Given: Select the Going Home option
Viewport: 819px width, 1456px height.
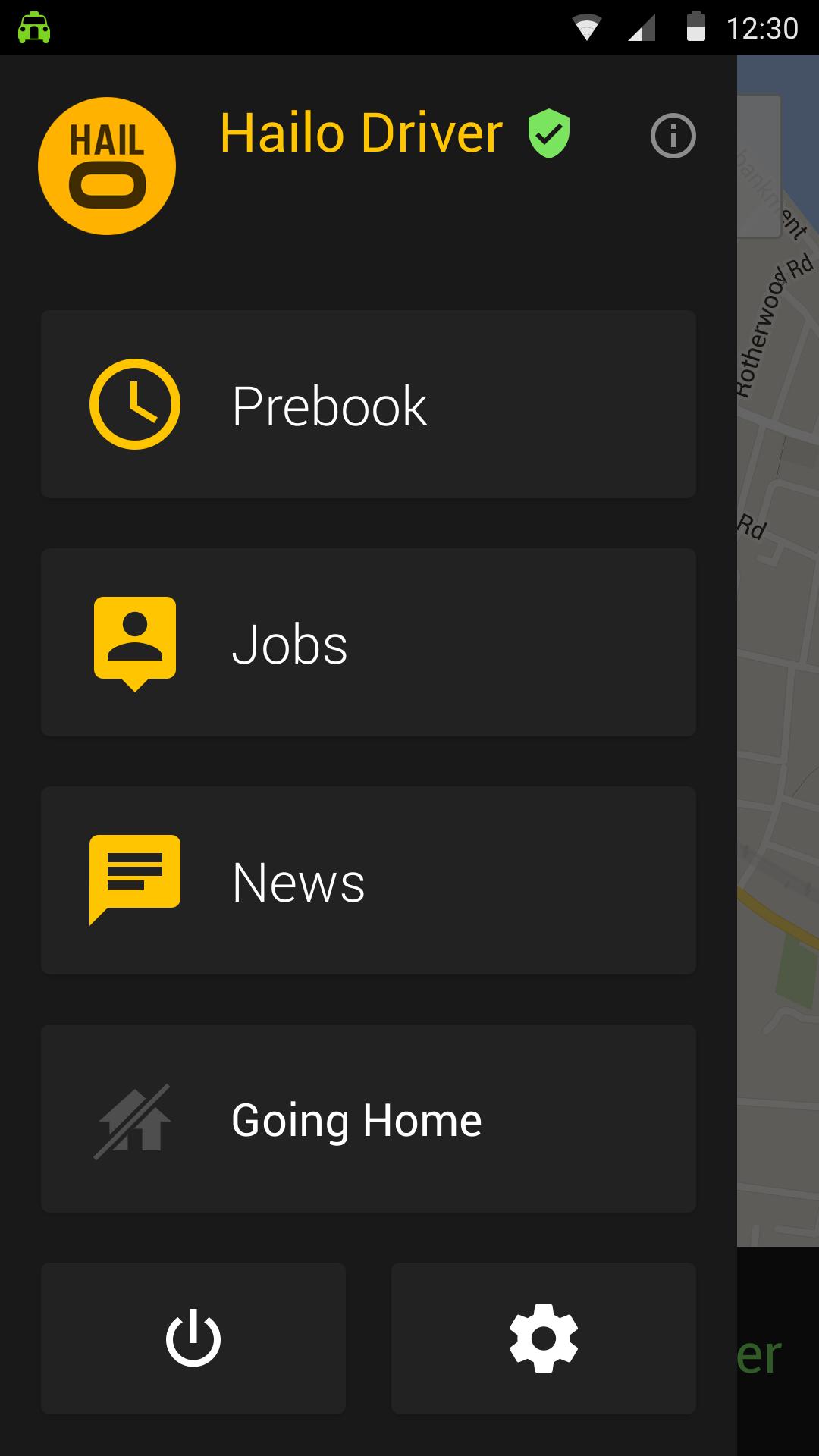Looking at the screenshot, I should pyautogui.click(x=368, y=1119).
